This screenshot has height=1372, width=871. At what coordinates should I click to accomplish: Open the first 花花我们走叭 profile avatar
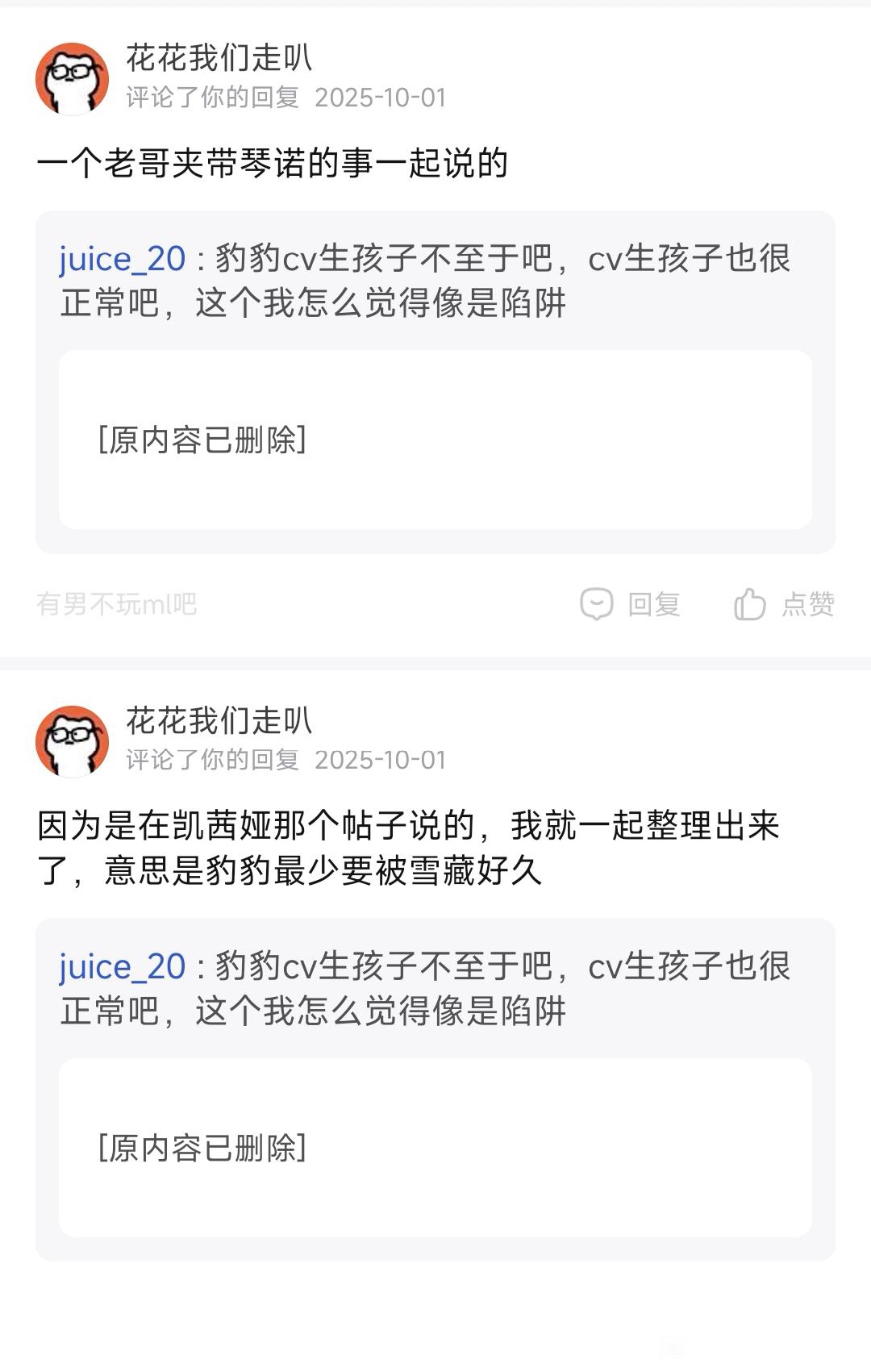point(73,79)
